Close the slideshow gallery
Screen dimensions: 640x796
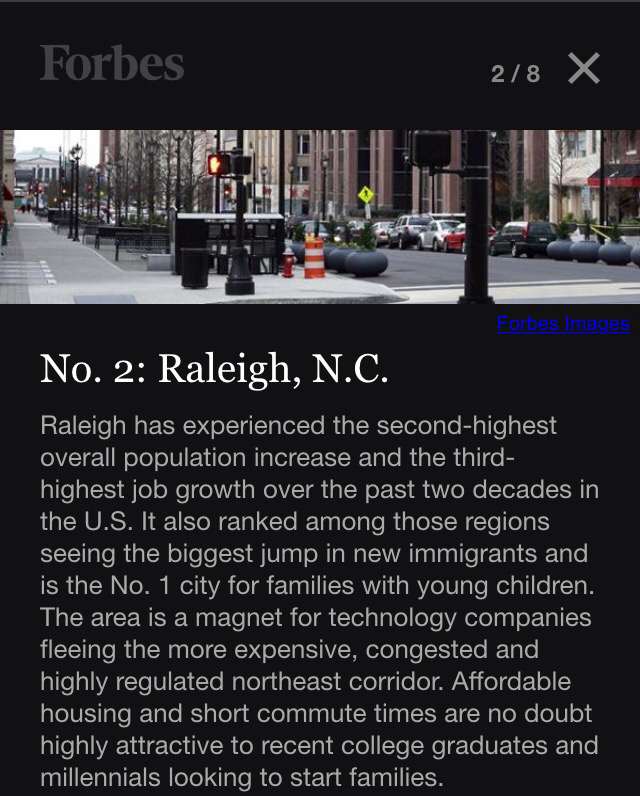click(584, 68)
